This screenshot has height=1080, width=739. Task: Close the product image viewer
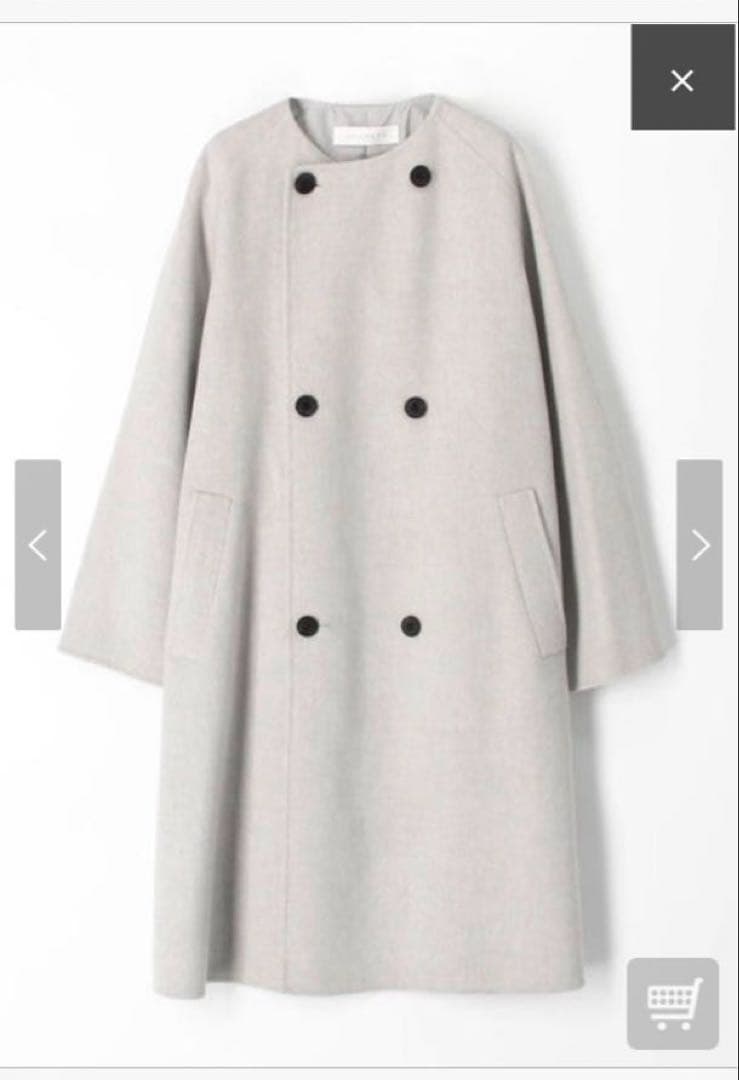pyautogui.click(x=682, y=80)
